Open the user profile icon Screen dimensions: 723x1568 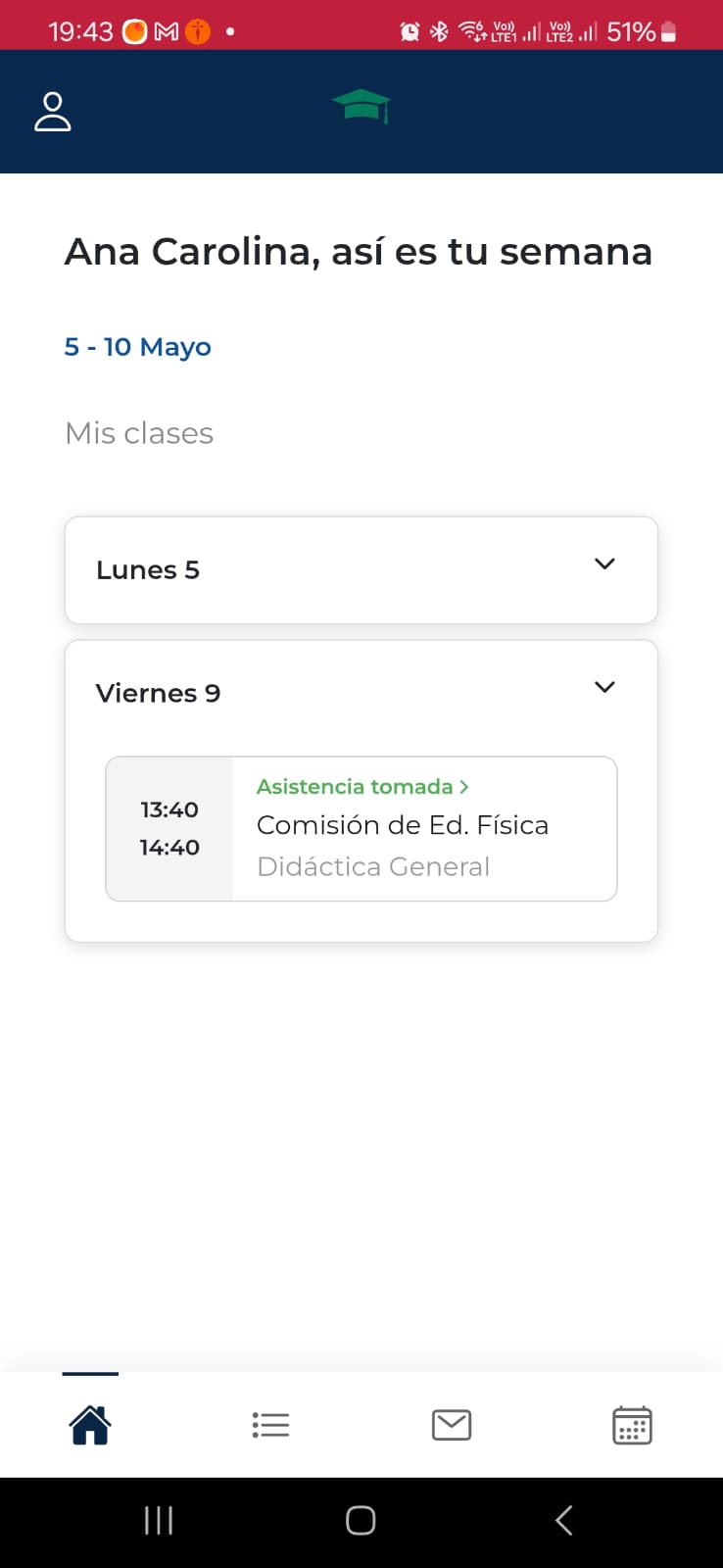(x=53, y=112)
